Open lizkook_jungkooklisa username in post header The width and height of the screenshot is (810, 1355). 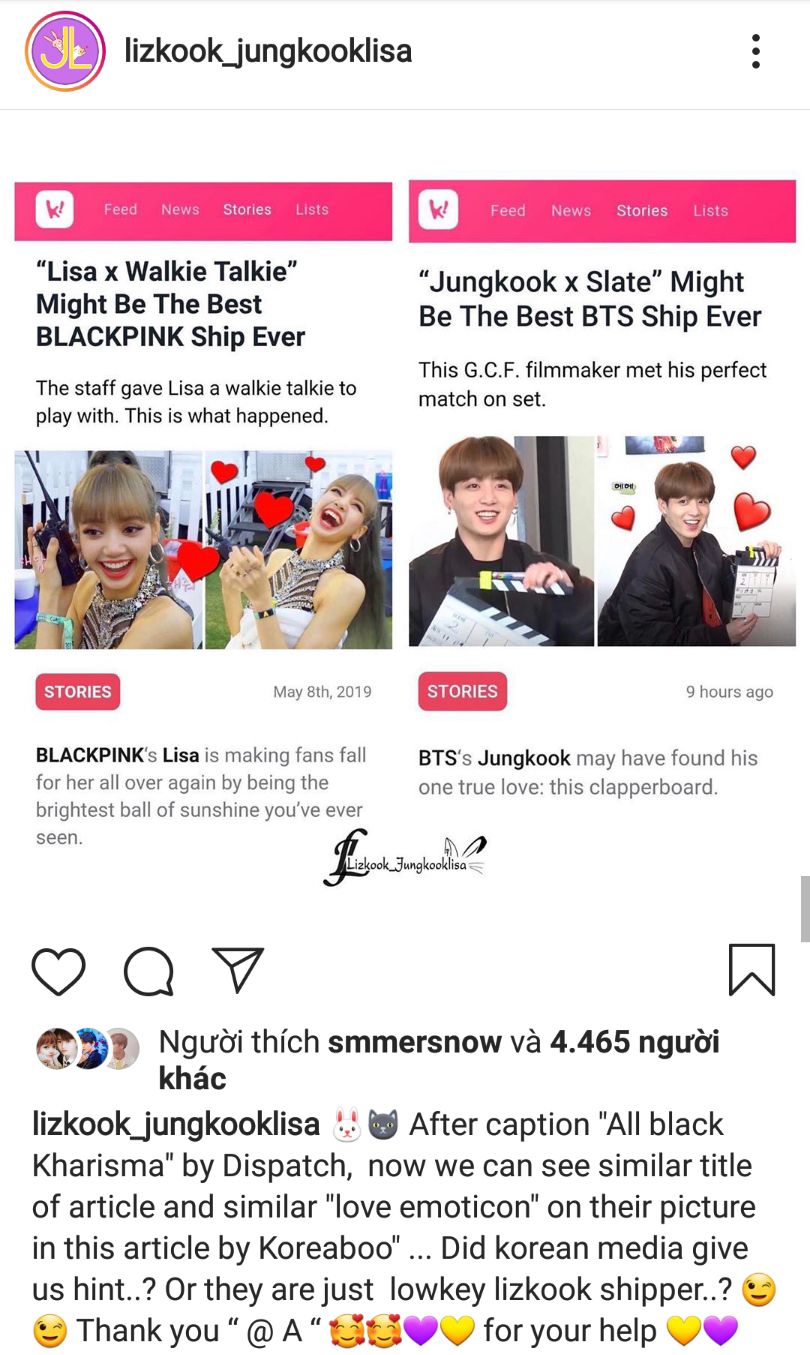tap(267, 51)
